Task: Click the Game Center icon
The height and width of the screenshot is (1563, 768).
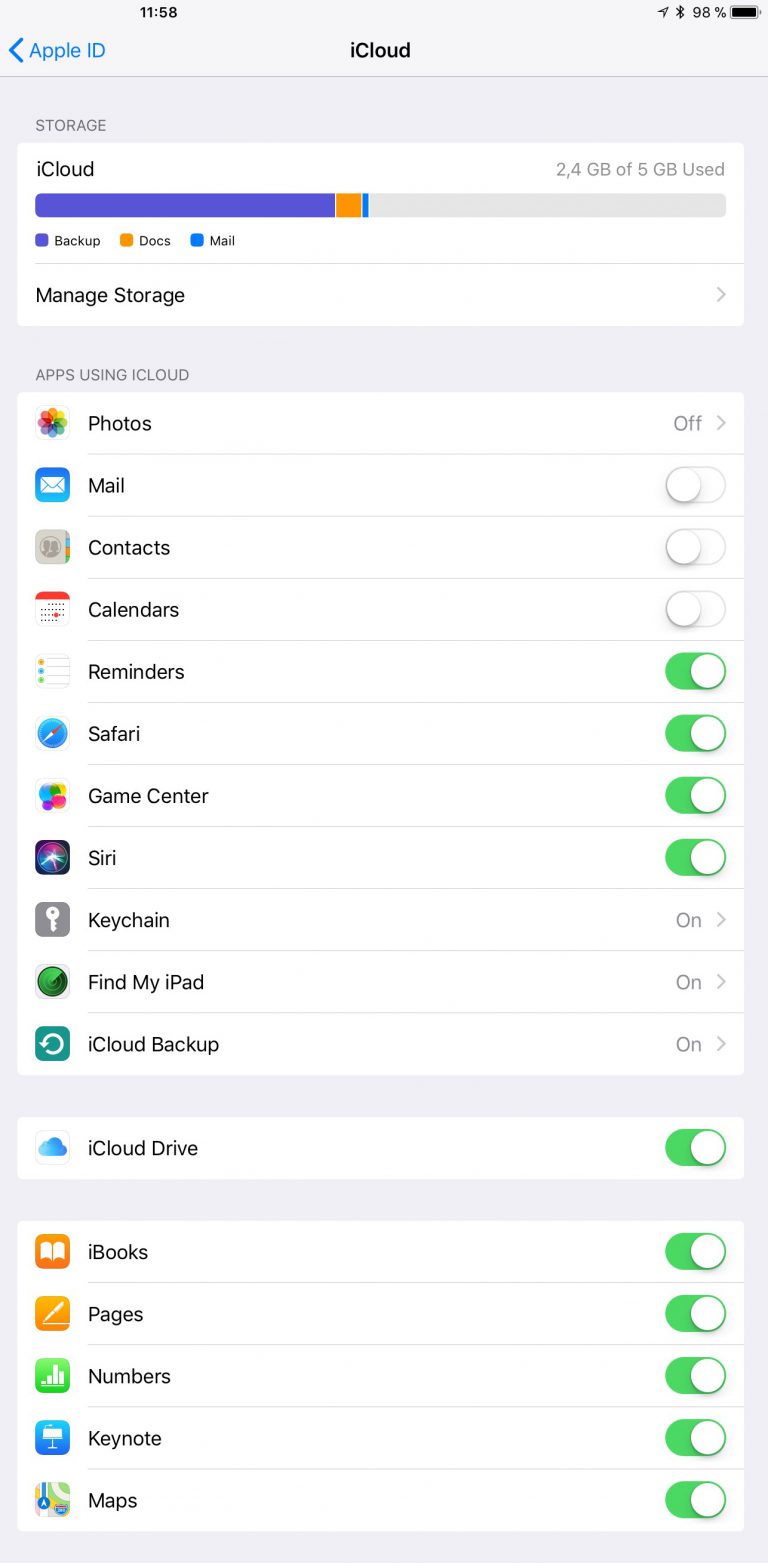Action: (x=52, y=795)
